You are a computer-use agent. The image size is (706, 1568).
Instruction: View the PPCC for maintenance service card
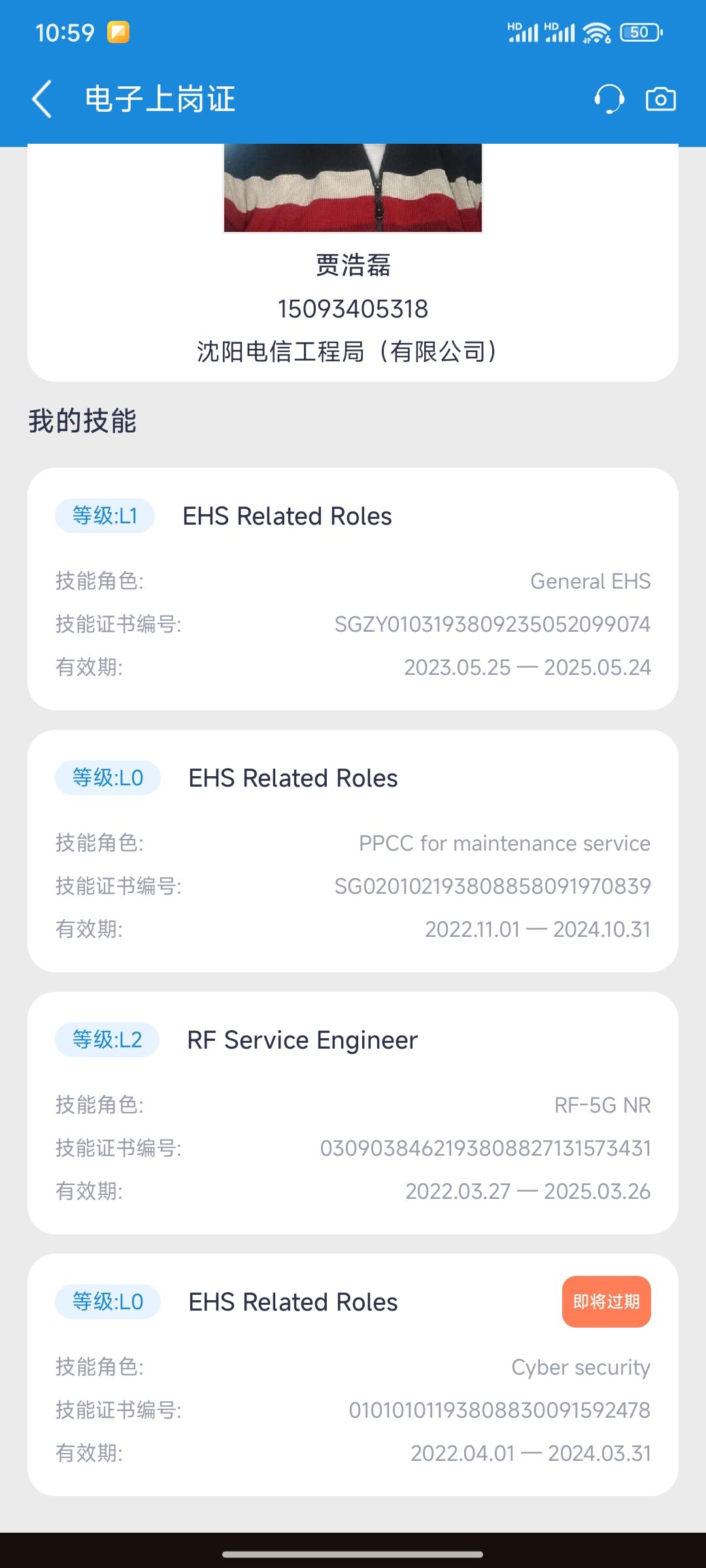click(353, 851)
